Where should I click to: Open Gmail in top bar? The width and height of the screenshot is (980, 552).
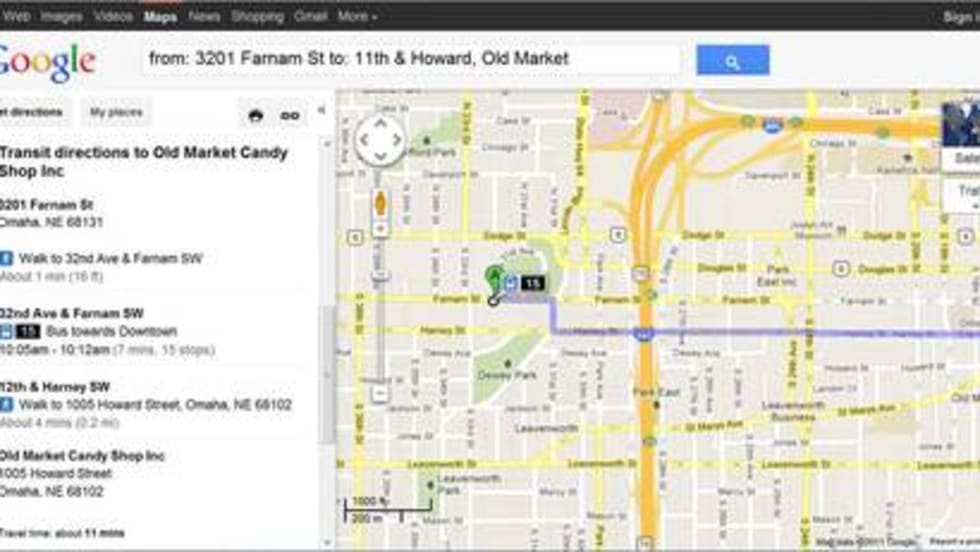[311, 17]
